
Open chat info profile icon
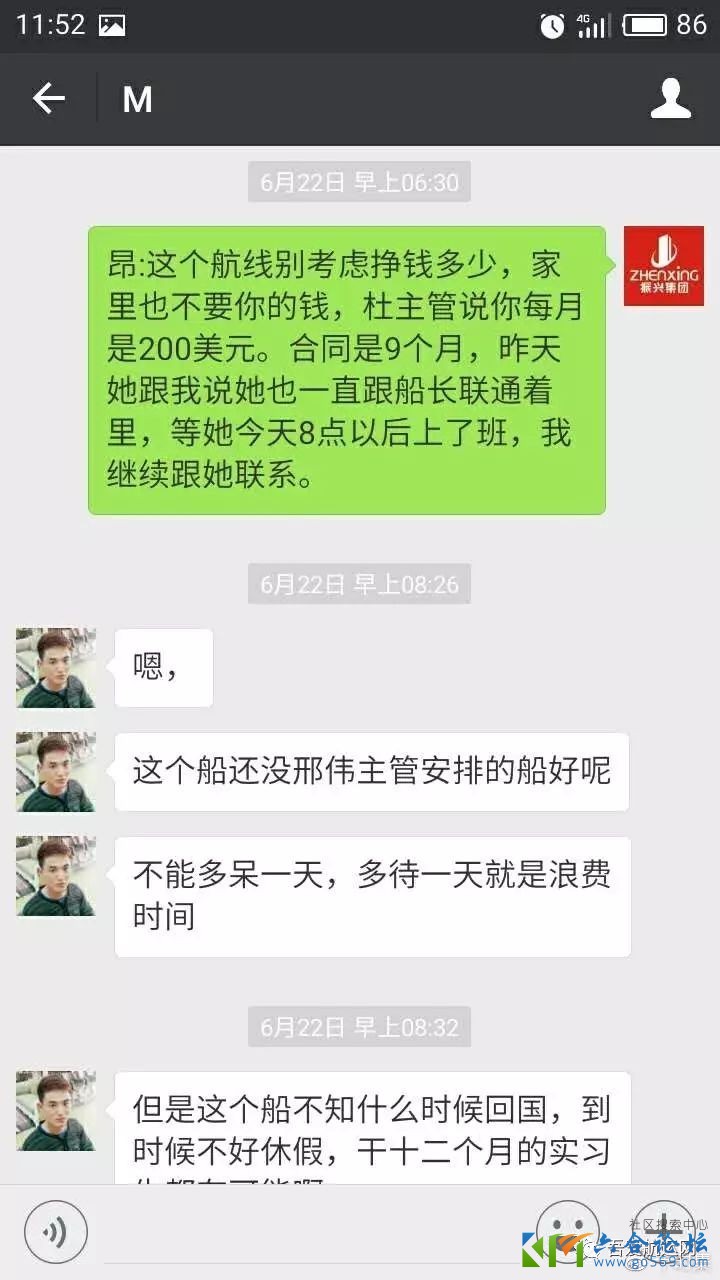pyautogui.click(x=671, y=99)
